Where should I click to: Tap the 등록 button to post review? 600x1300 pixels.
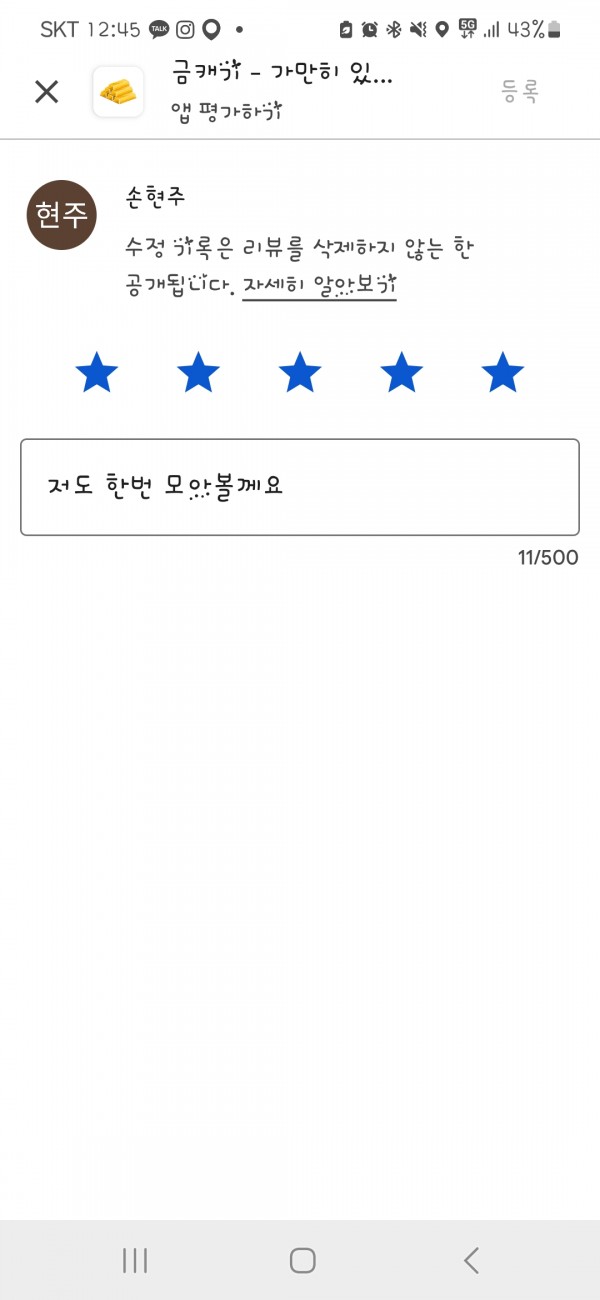[520, 92]
